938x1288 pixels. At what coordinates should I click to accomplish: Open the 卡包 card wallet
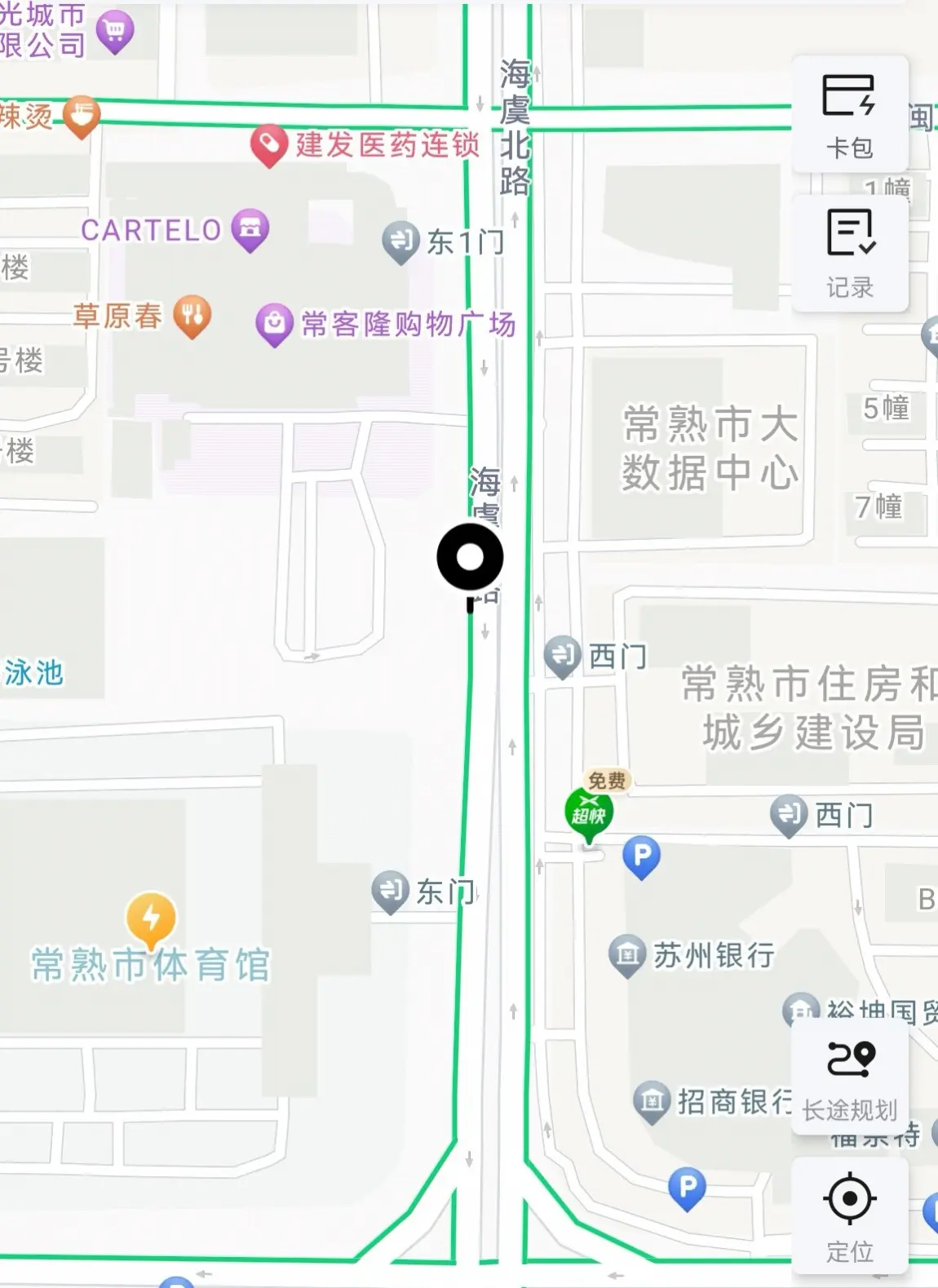pyautogui.click(x=849, y=114)
